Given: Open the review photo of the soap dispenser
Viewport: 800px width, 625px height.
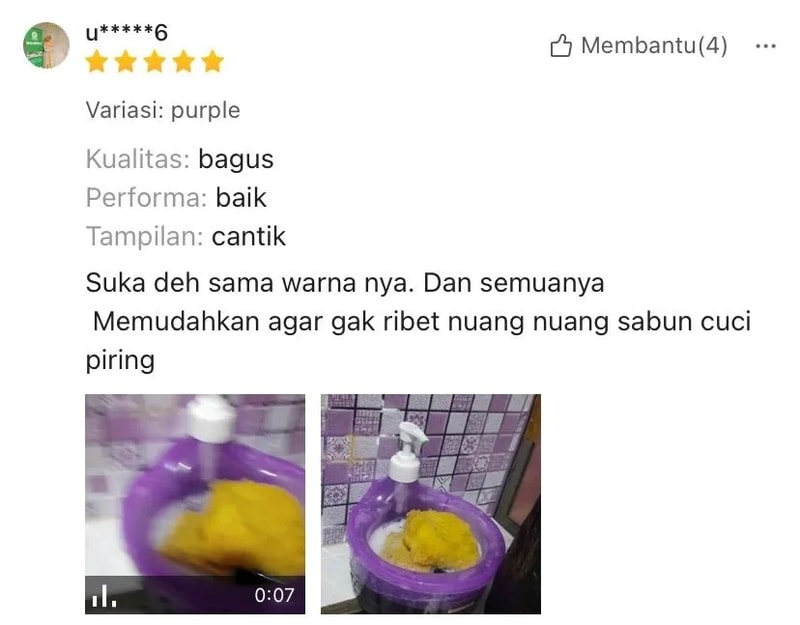Looking at the screenshot, I should point(430,503).
